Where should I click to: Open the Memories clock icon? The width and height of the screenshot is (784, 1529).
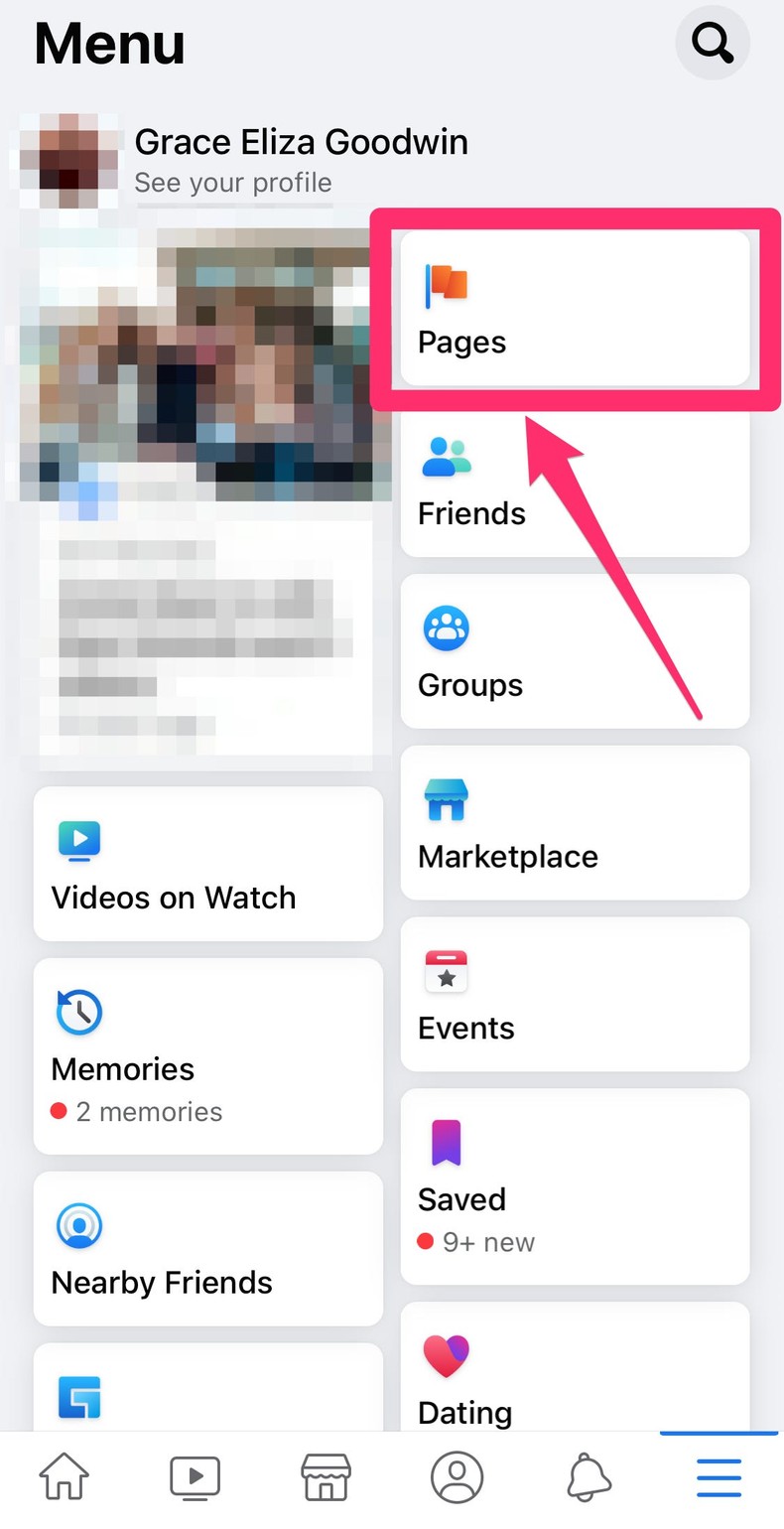click(x=78, y=1012)
